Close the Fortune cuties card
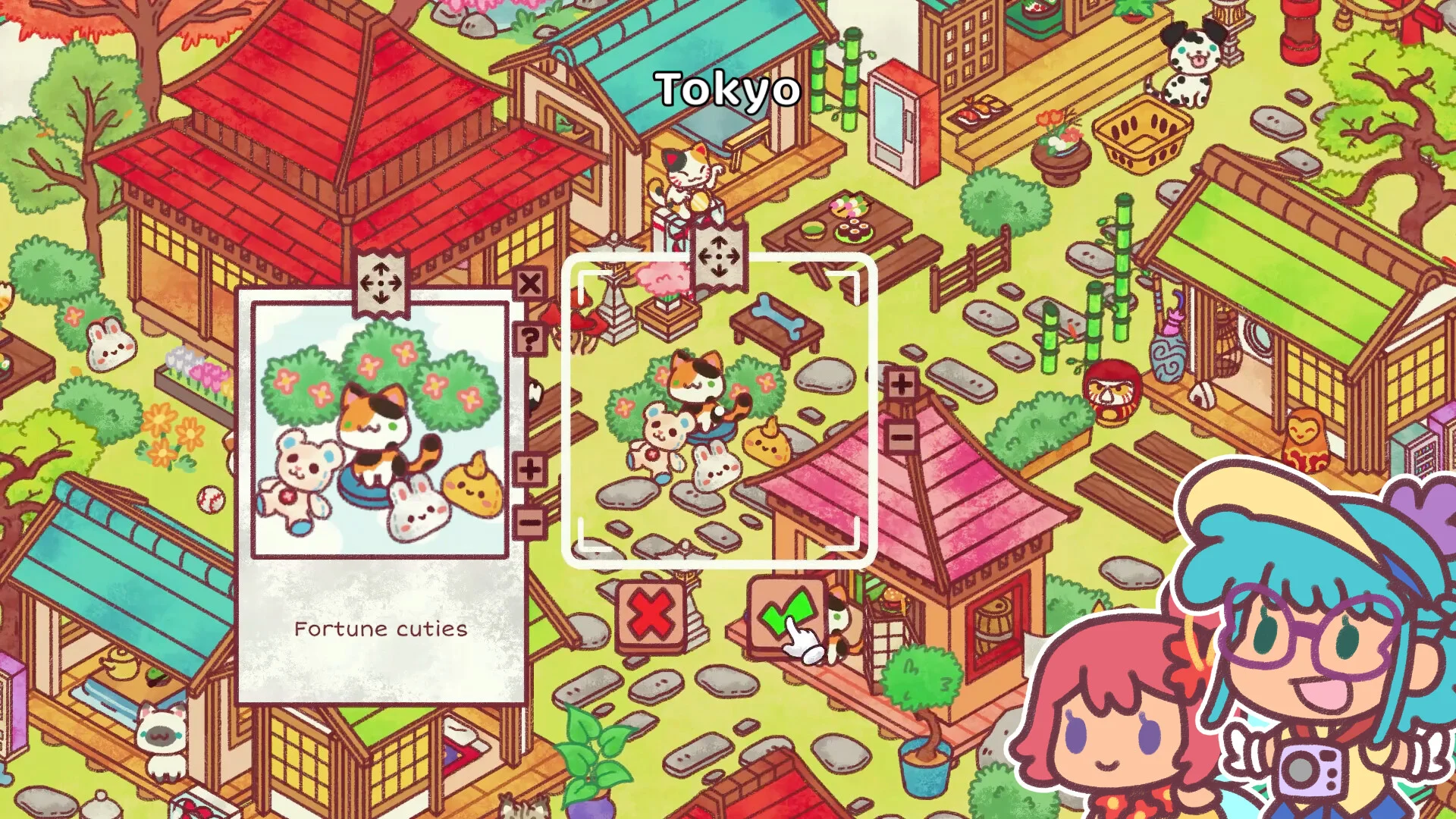This screenshot has height=819, width=1456. coord(530,284)
